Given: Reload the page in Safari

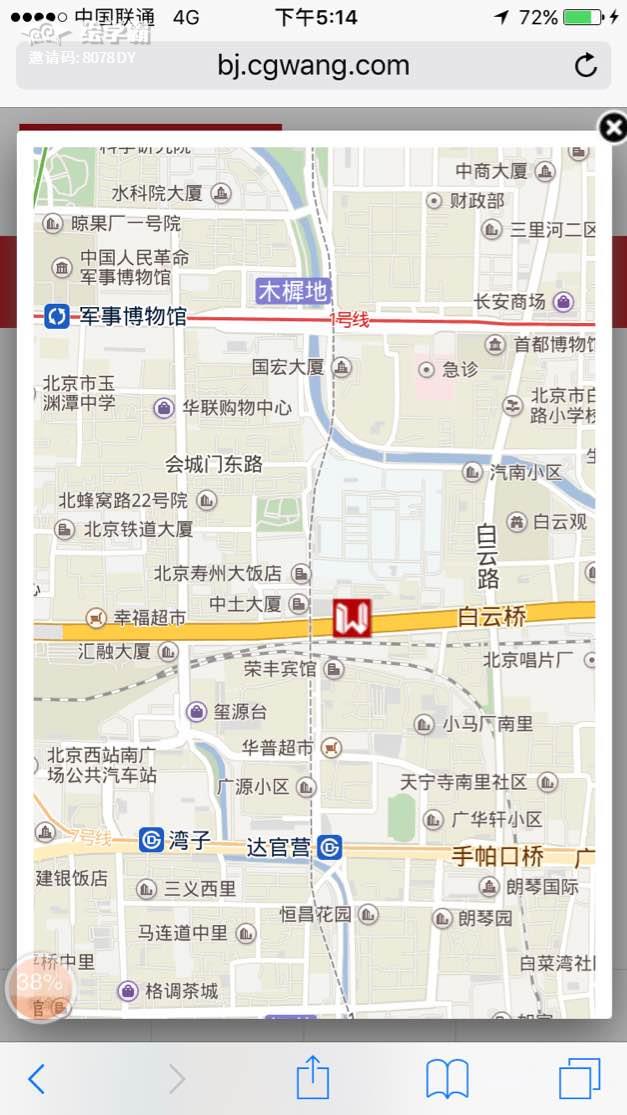Looking at the screenshot, I should [585, 66].
